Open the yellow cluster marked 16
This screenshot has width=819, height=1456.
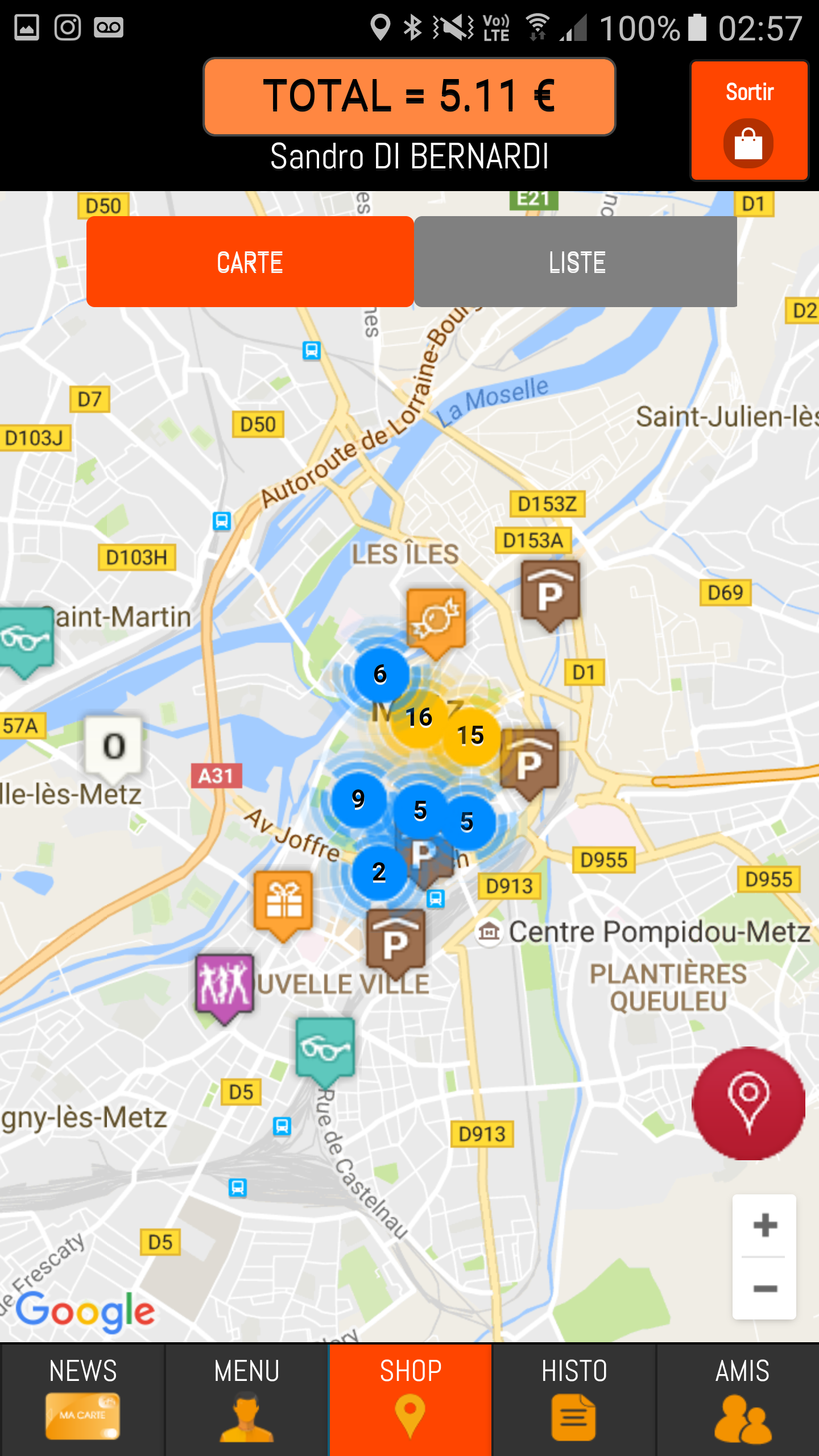click(x=419, y=718)
